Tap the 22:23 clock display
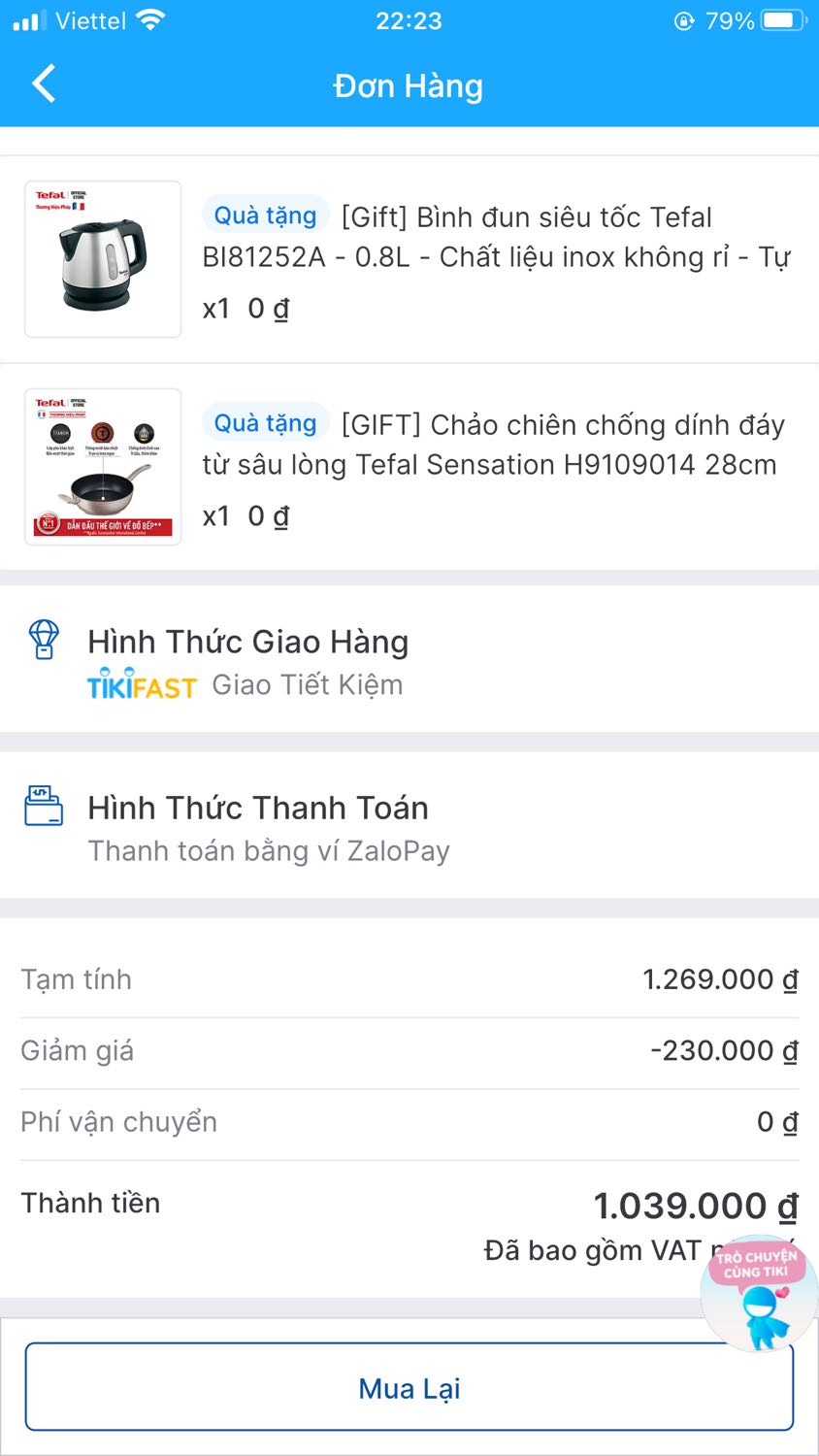819x1456 pixels. [409, 20]
